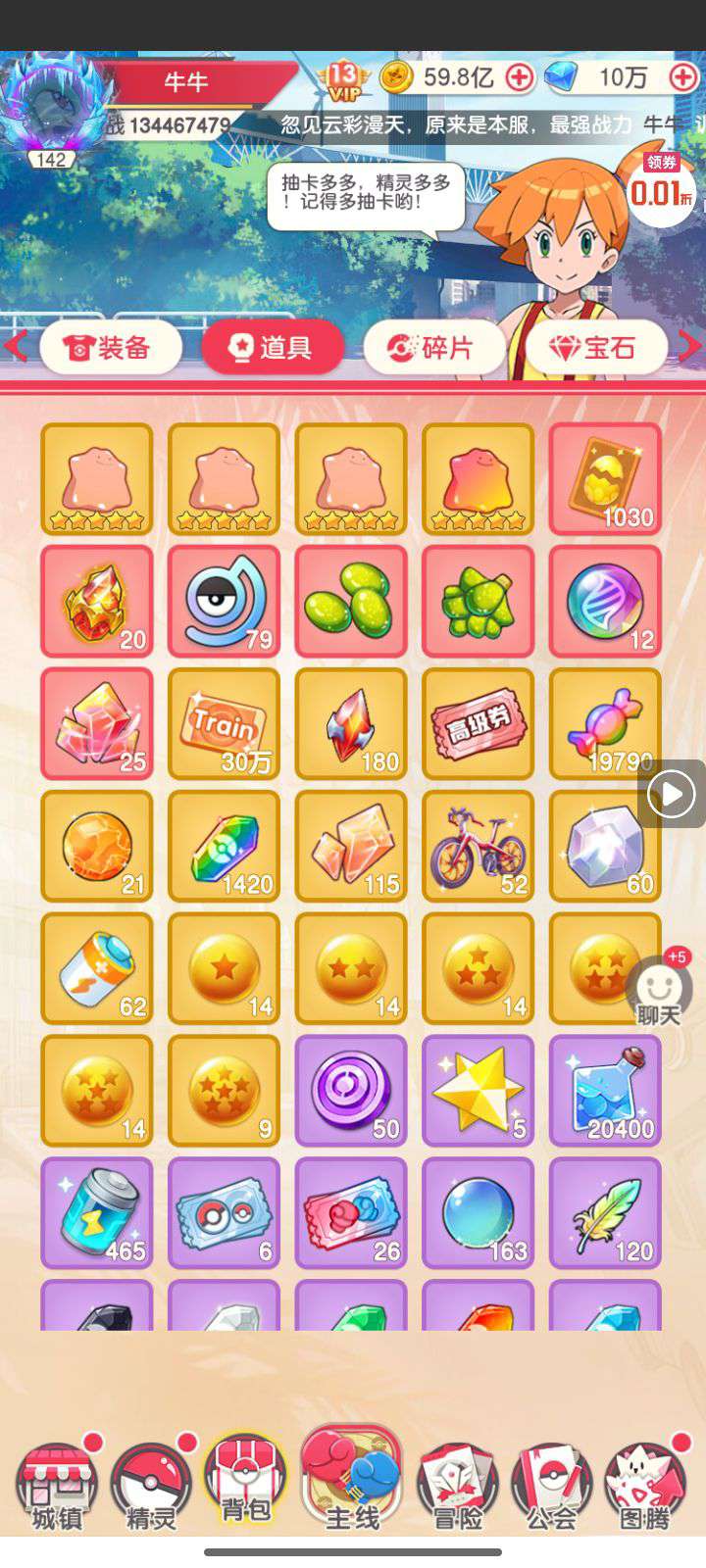Select the Train item with 30万
706x1568 pixels.
(x=224, y=723)
